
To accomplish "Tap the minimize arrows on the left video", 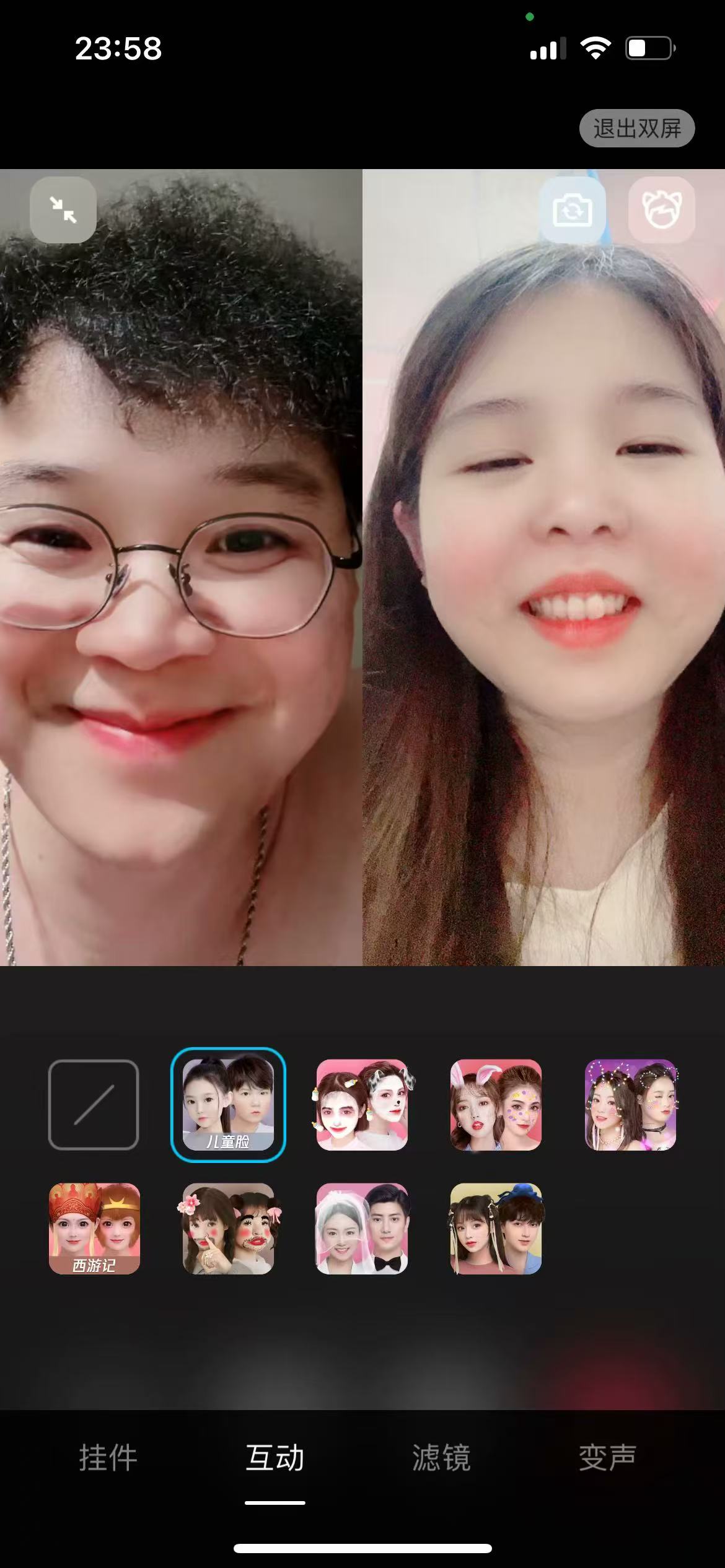I will click(x=63, y=210).
